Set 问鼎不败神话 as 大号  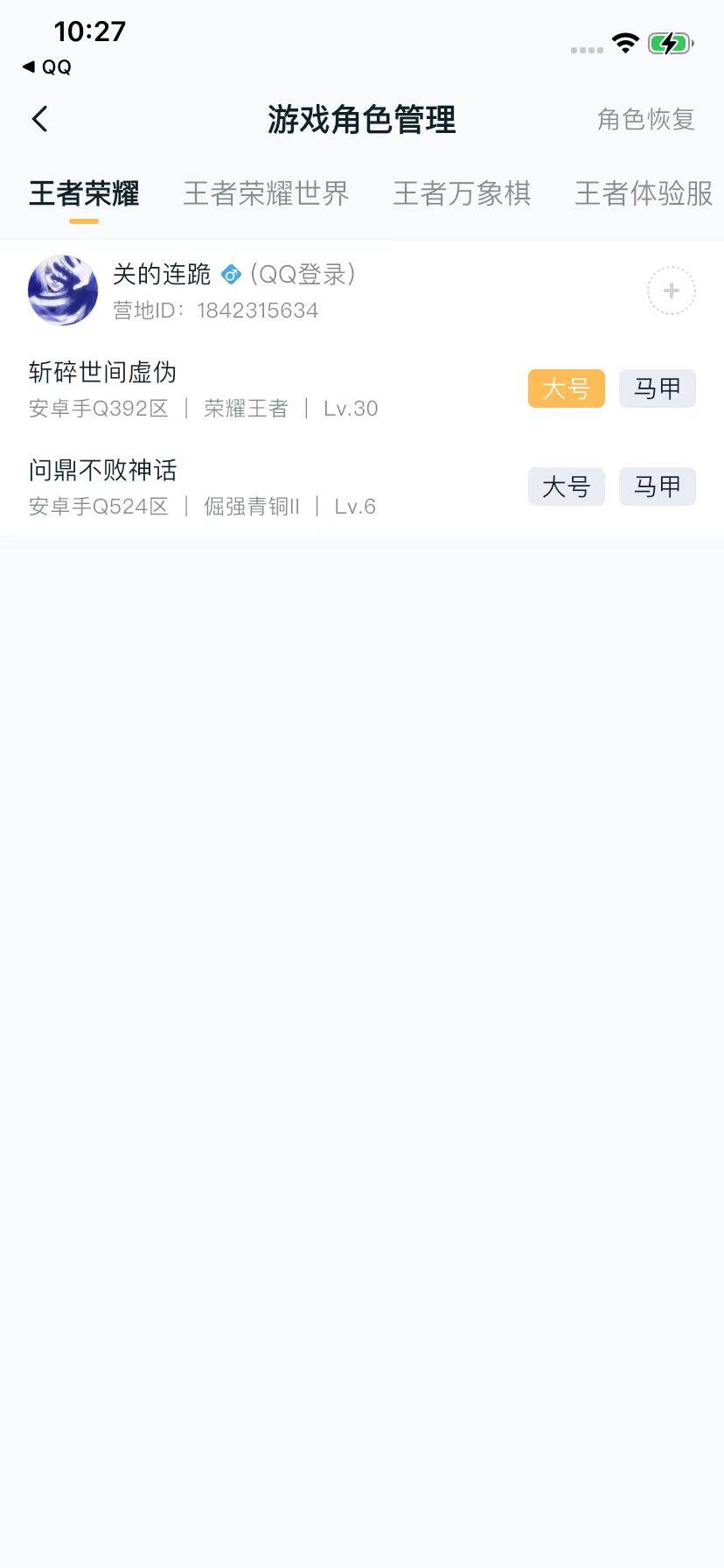(566, 486)
